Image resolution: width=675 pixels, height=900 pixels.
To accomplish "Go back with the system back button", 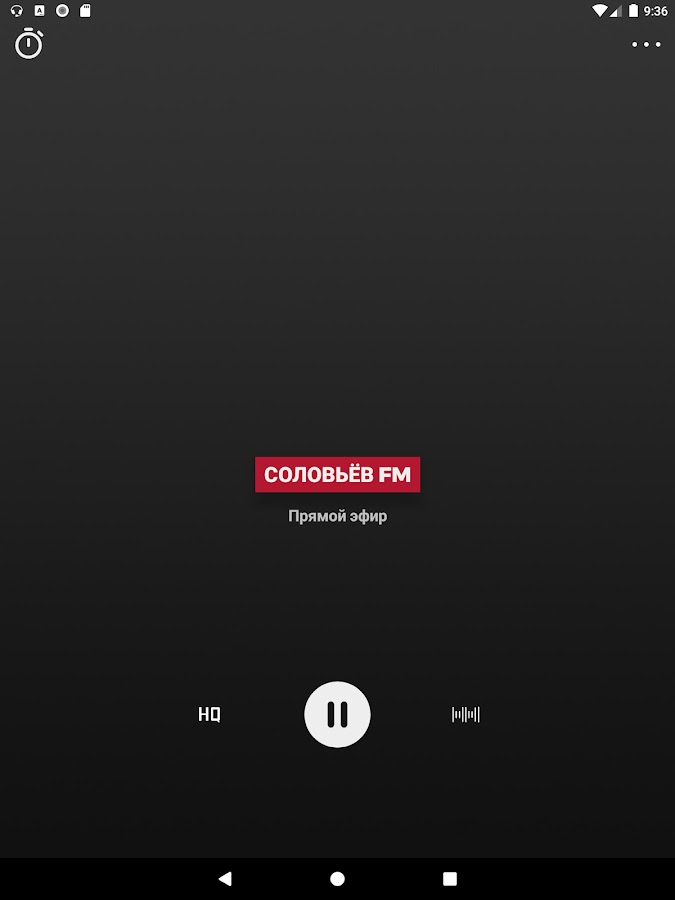I will coord(225,879).
